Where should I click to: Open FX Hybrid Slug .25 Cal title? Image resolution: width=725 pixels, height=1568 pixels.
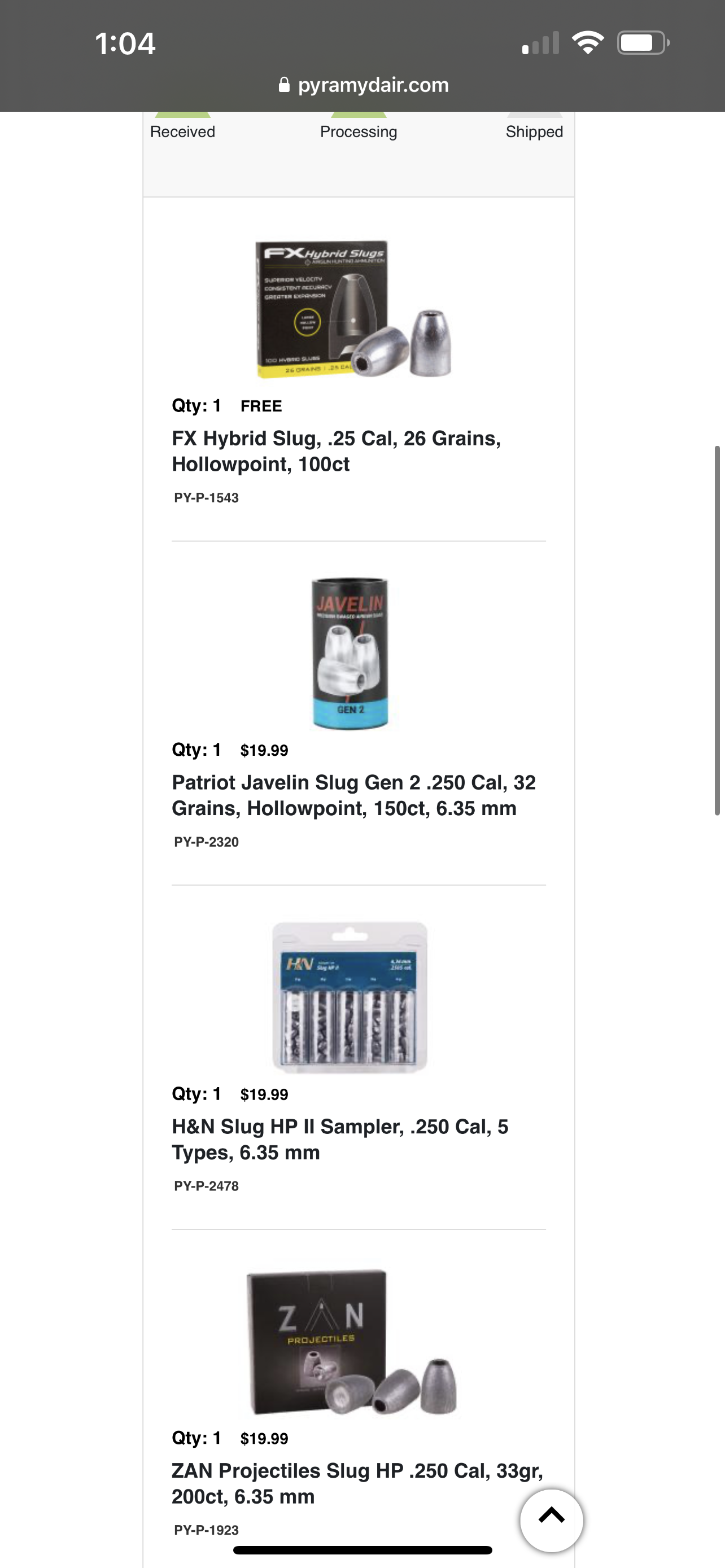[x=336, y=451]
